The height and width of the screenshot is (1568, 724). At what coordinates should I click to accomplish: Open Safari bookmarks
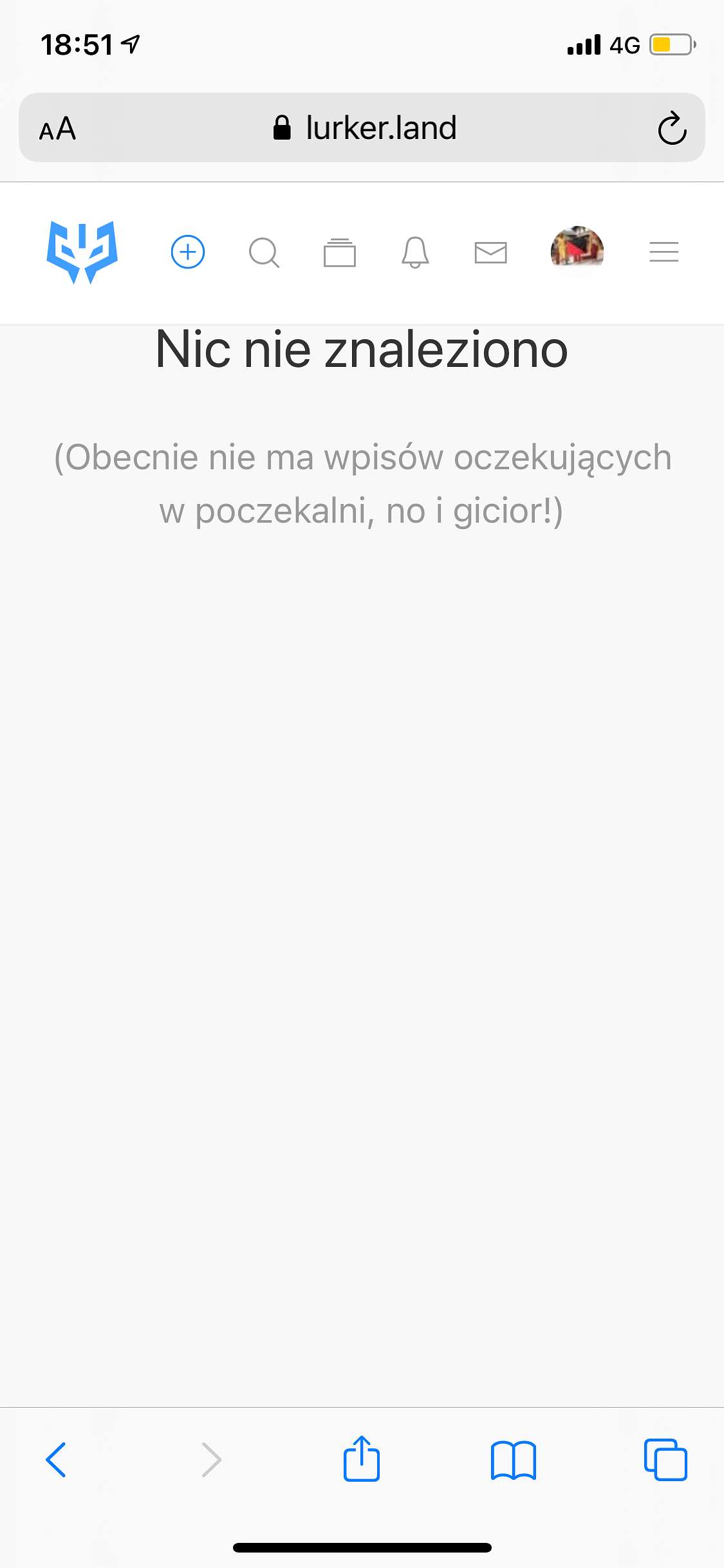[513, 1460]
